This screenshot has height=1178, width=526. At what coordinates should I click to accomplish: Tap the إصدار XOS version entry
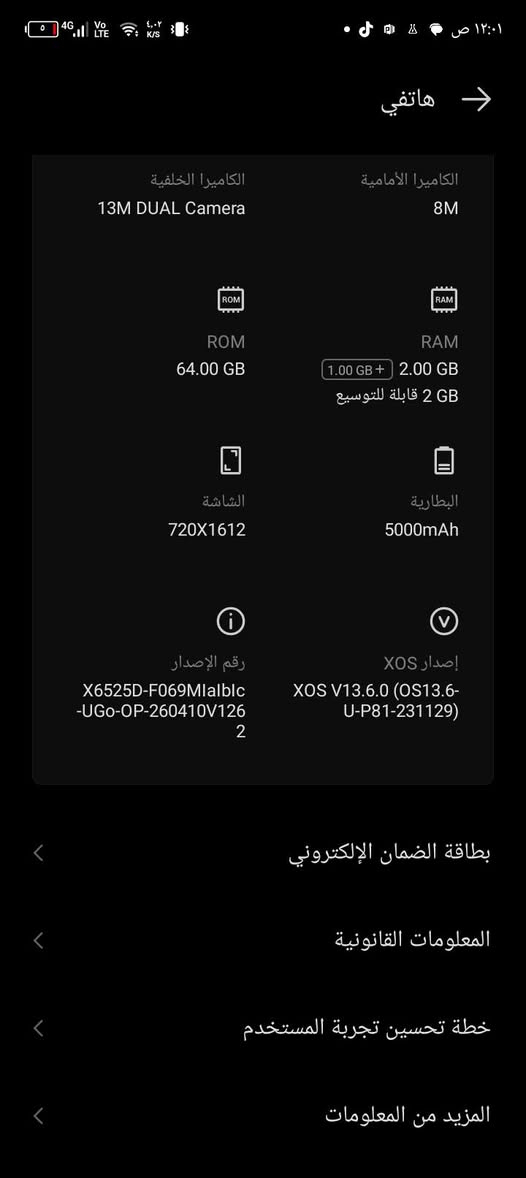pos(376,664)
